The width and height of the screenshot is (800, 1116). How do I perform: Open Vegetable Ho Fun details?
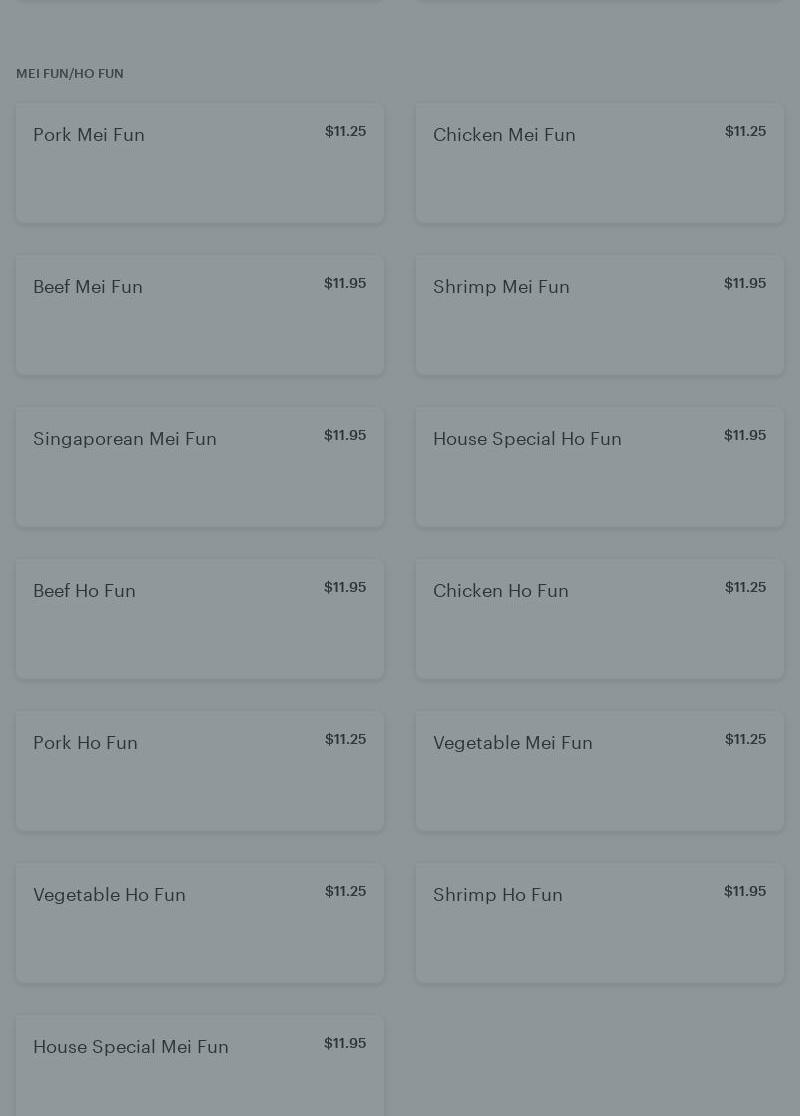pyautogui.click(x=199, y=922)
